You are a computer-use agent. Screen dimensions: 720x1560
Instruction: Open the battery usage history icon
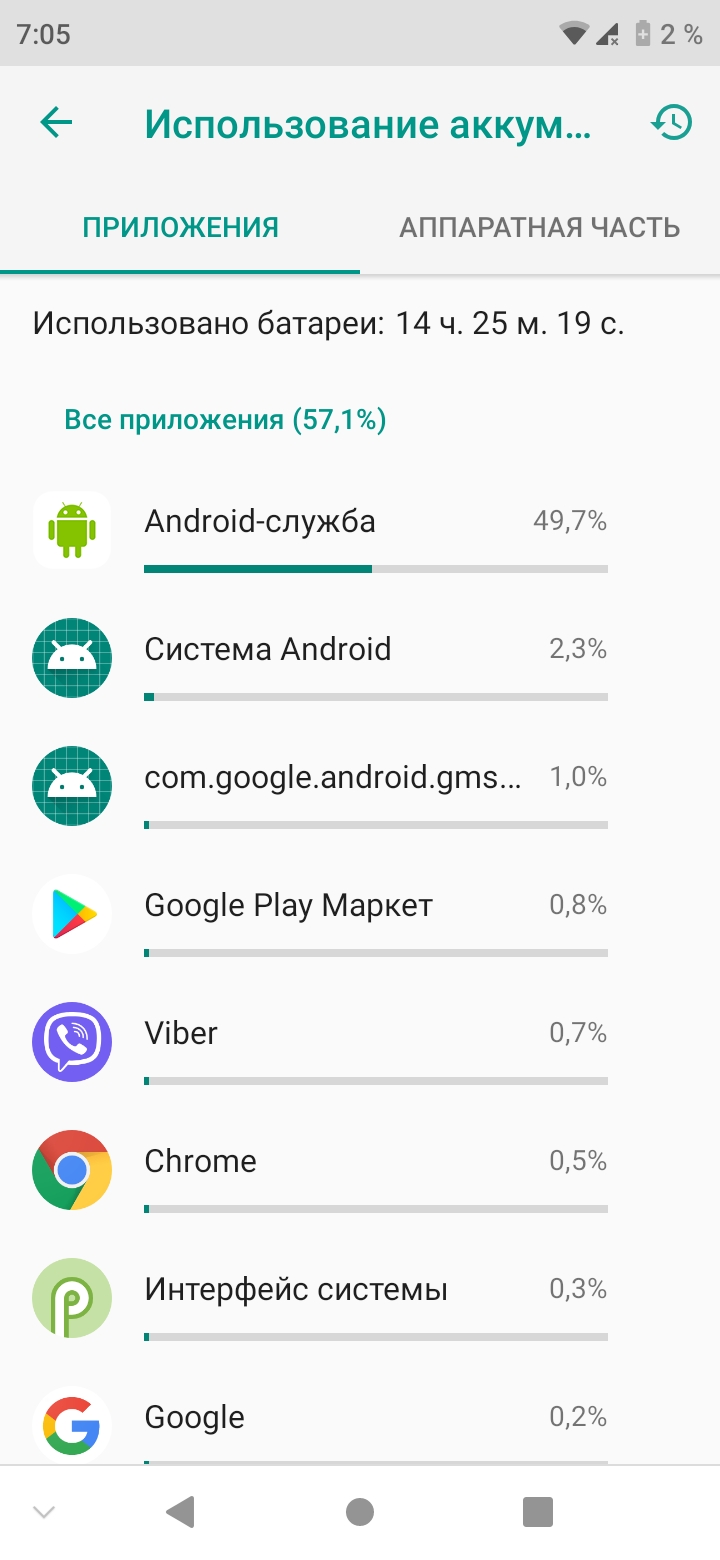pos(671,123)
